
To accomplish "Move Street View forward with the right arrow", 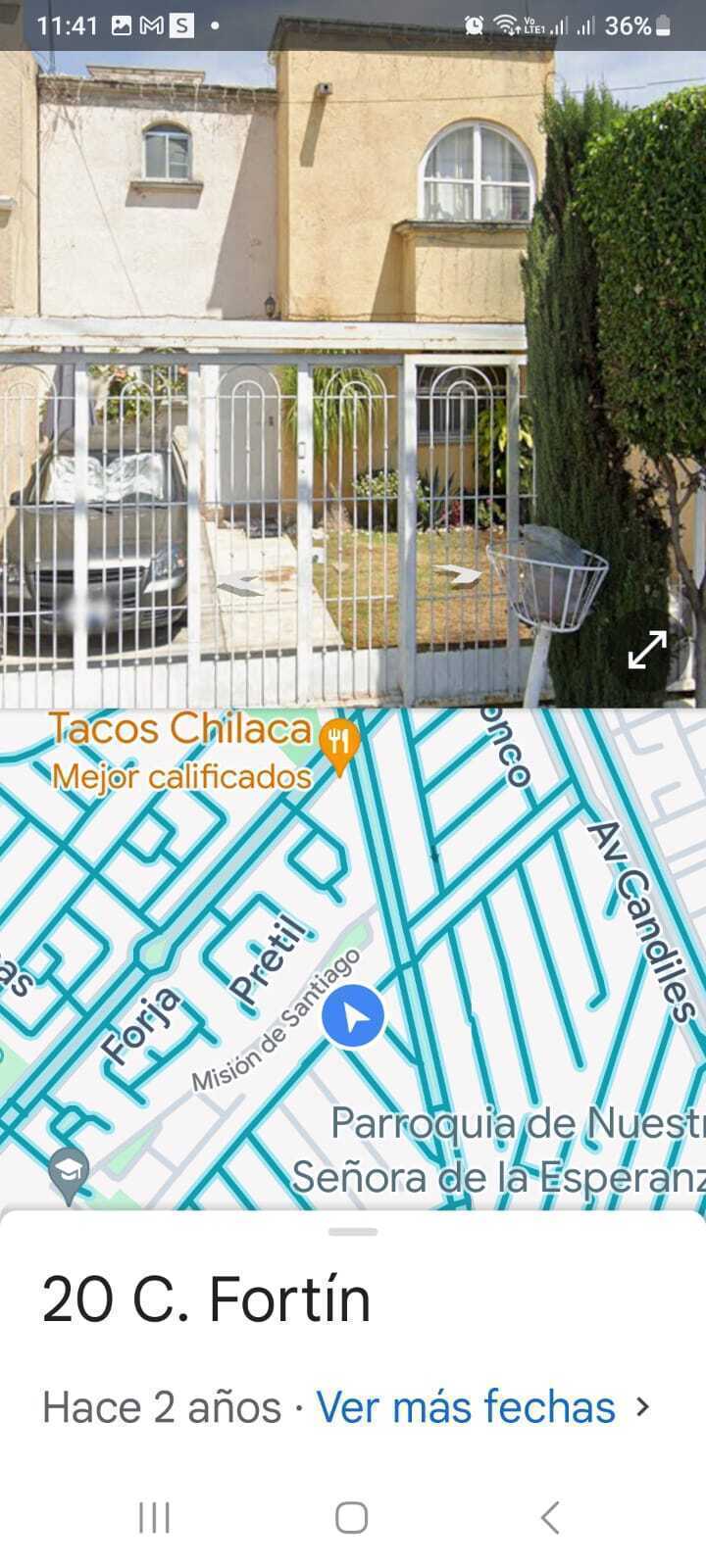I will coord(459,573).
